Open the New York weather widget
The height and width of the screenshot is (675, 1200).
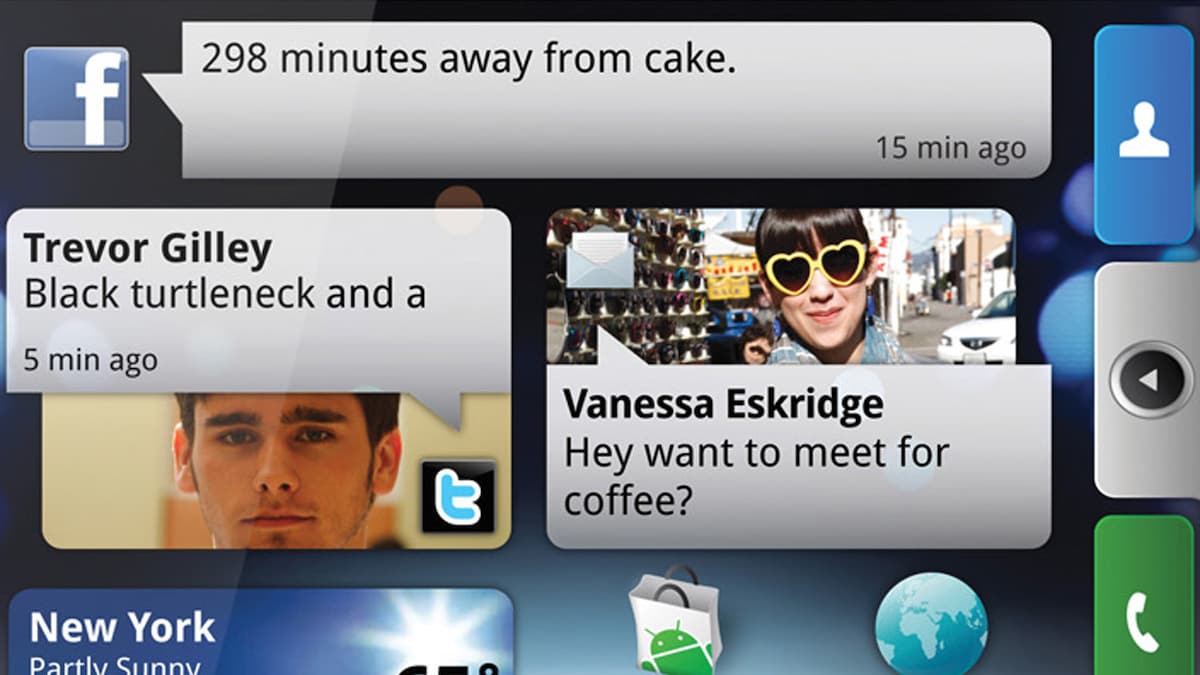[260, 635]
